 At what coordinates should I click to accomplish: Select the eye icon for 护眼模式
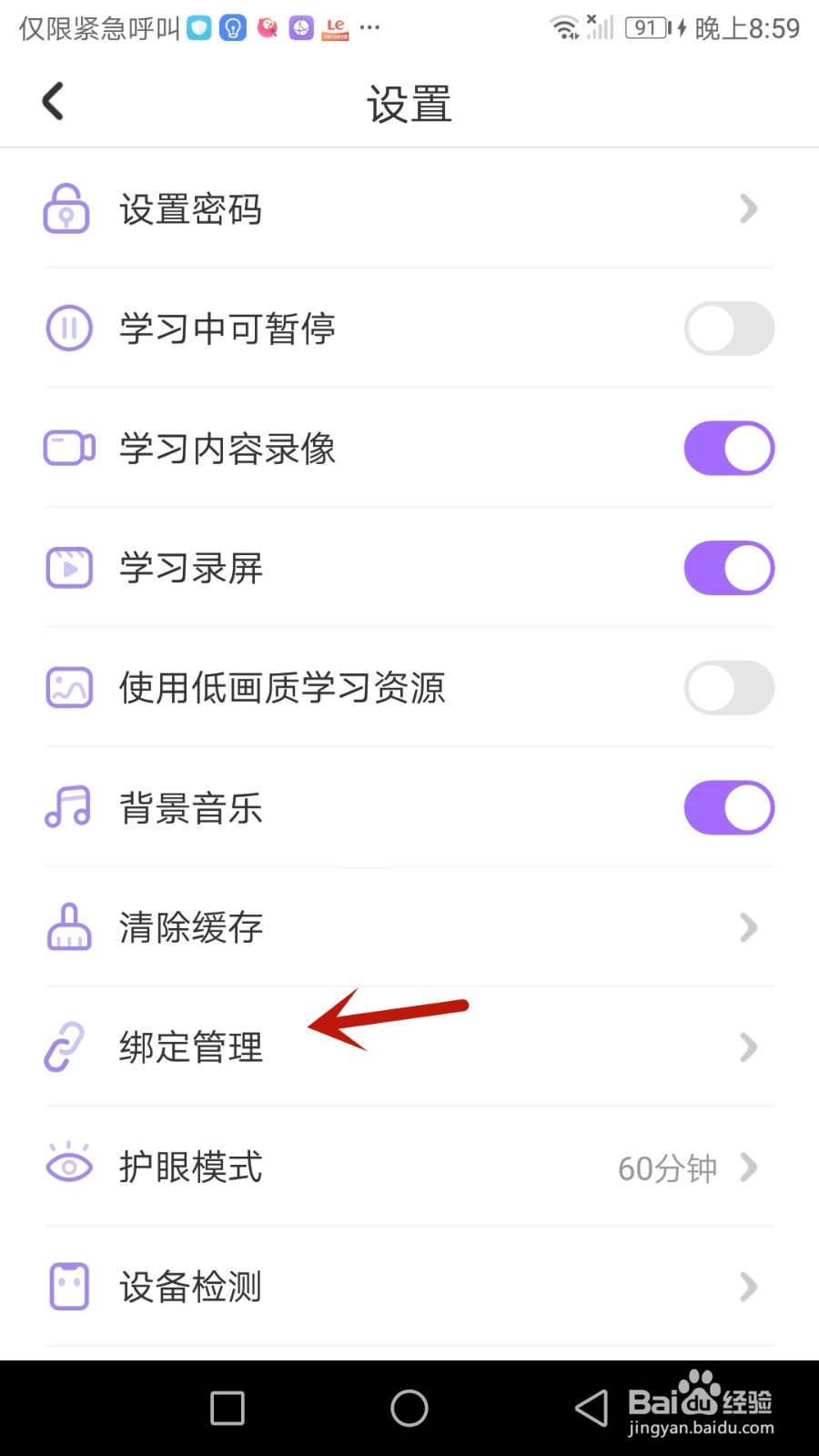67,1163
